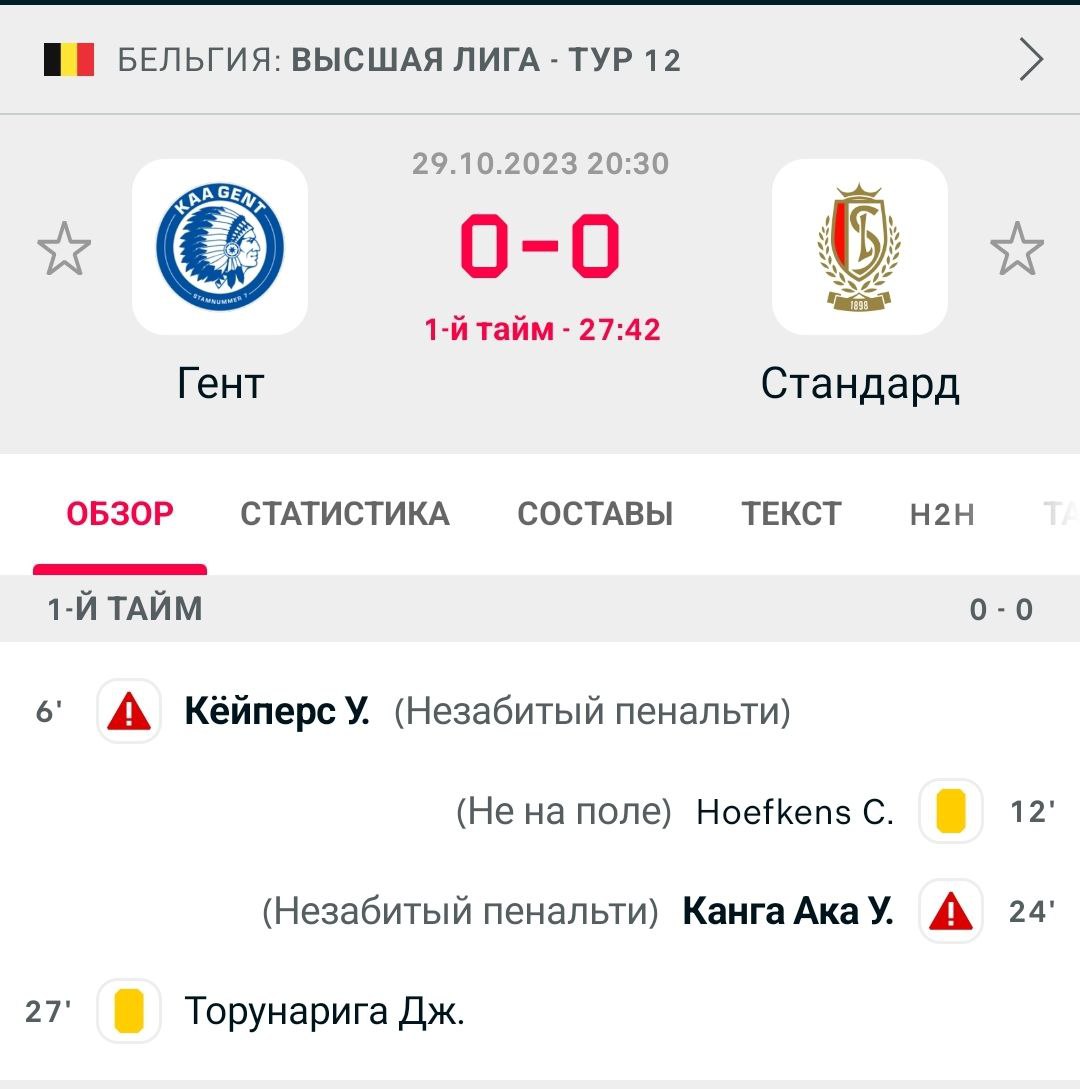Favorite the Стандард team star
This screenshot has height=1089, width=1080.
pos(1016,249)
